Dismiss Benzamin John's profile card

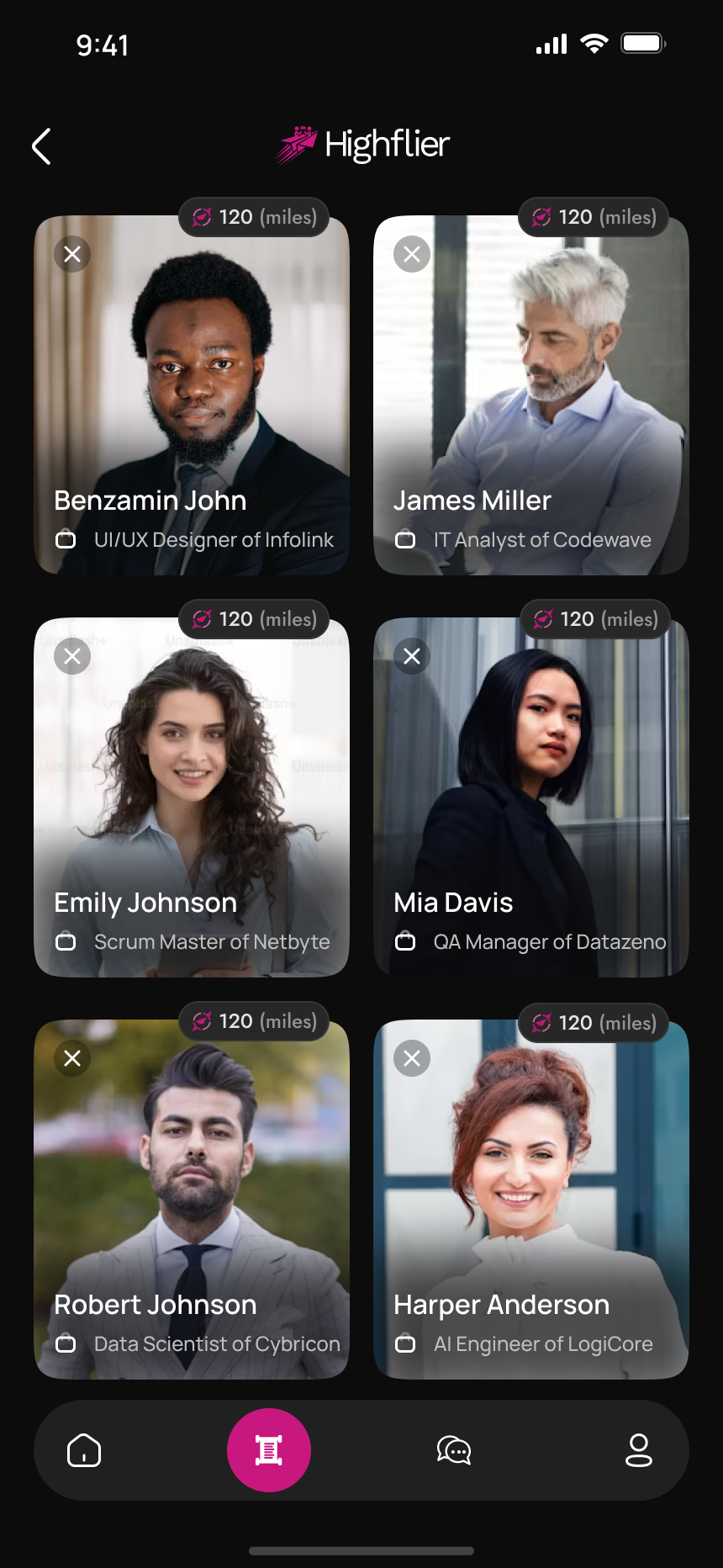(x=72, y=254)
